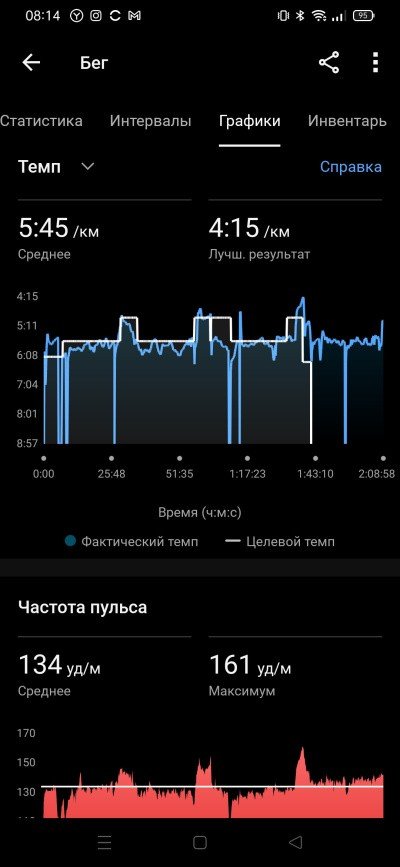Switch to the Статистика tab
The width and height of the screenshot is (400, 867).
41,121
